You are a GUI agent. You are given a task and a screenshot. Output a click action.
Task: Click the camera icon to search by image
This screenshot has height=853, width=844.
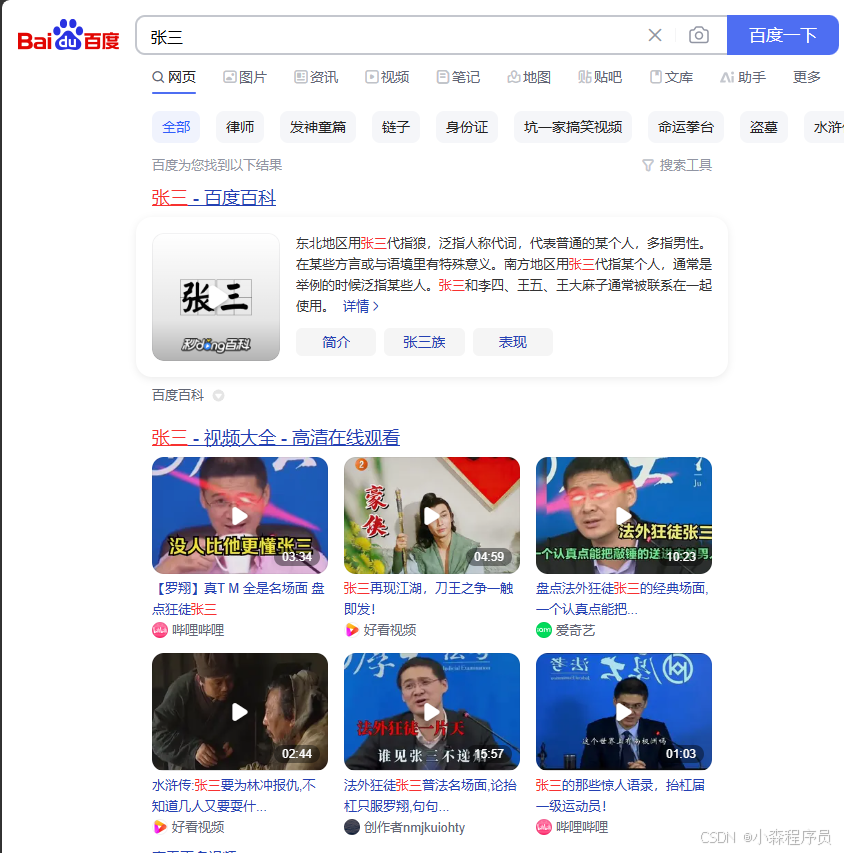click(x=698, y=35)
